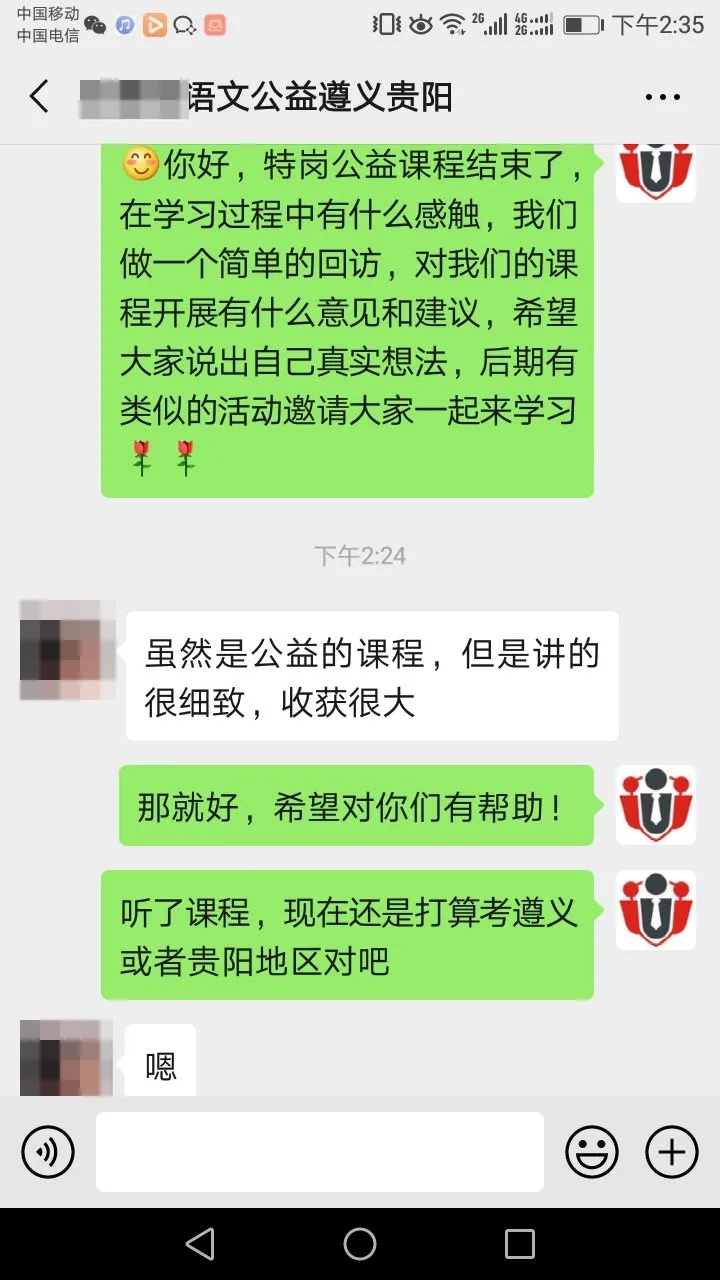Go back from the chat
This screenshot has width=720, height=1280.
pos(39,97)
